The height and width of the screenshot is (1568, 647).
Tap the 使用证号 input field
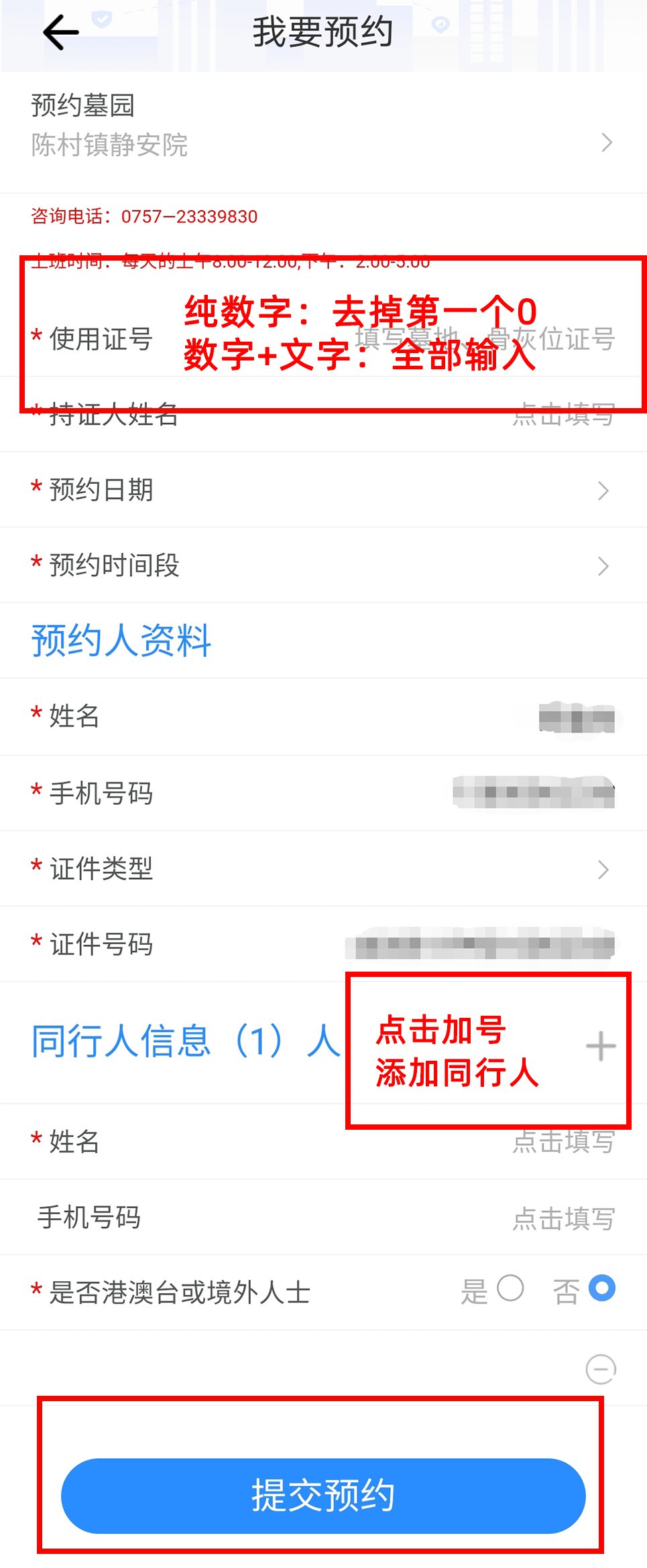click(x=483, y=339)
